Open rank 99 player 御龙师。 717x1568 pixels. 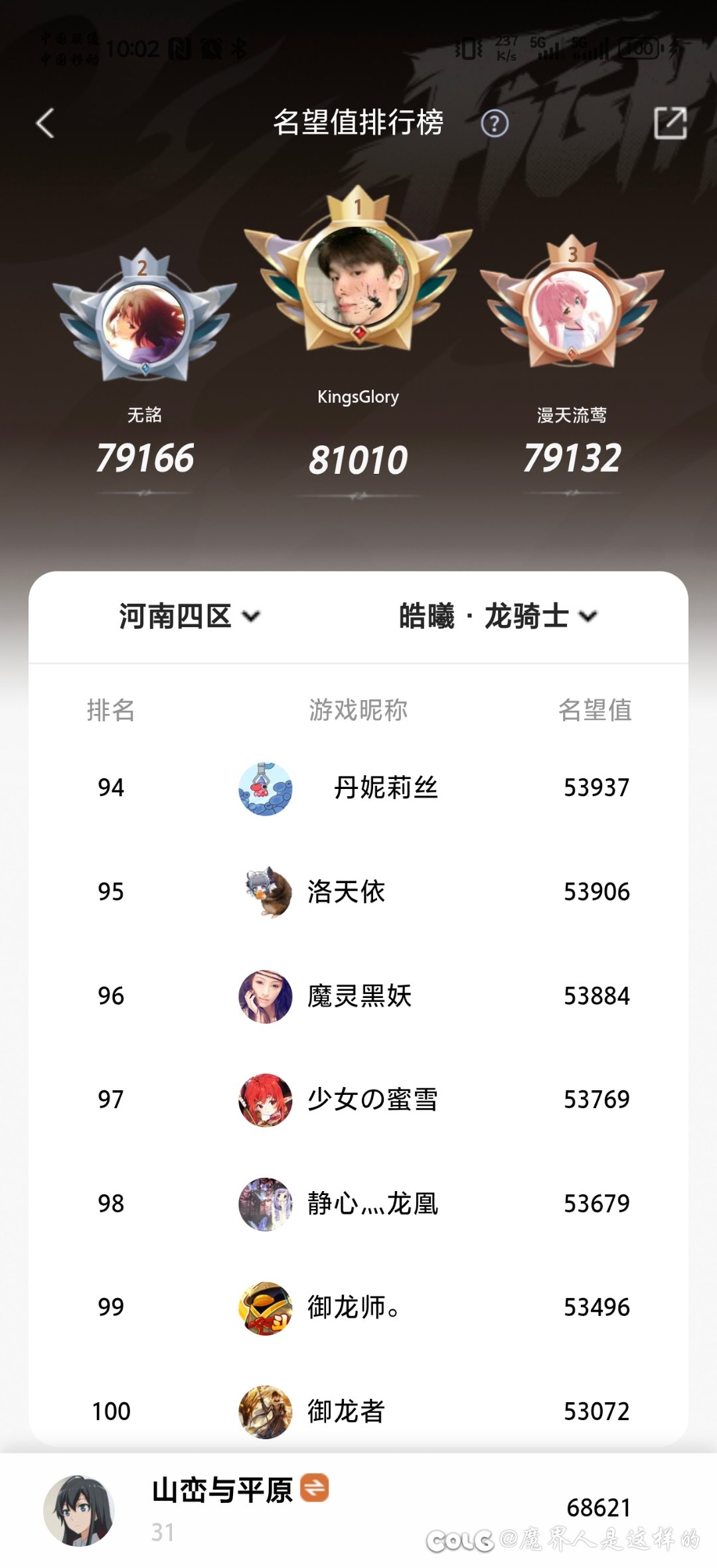point(358,1307)
